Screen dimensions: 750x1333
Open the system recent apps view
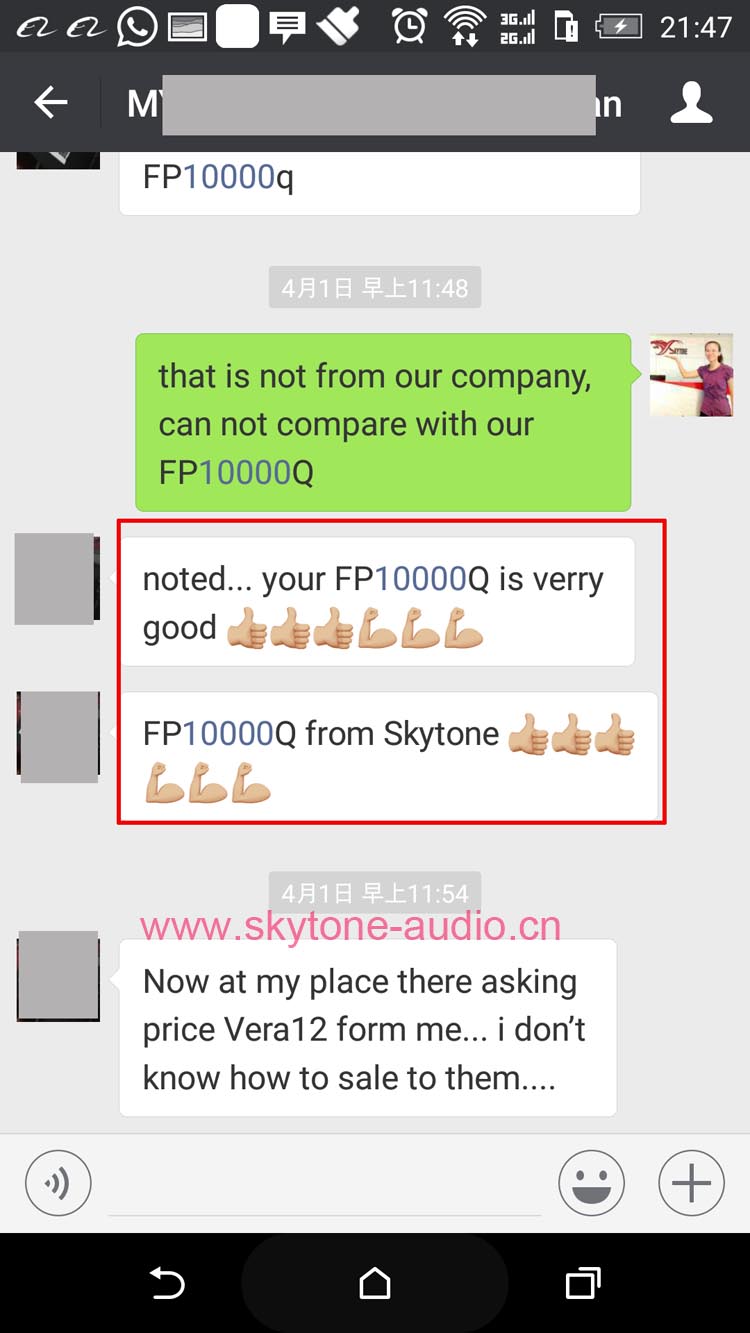coord(582,1283)
